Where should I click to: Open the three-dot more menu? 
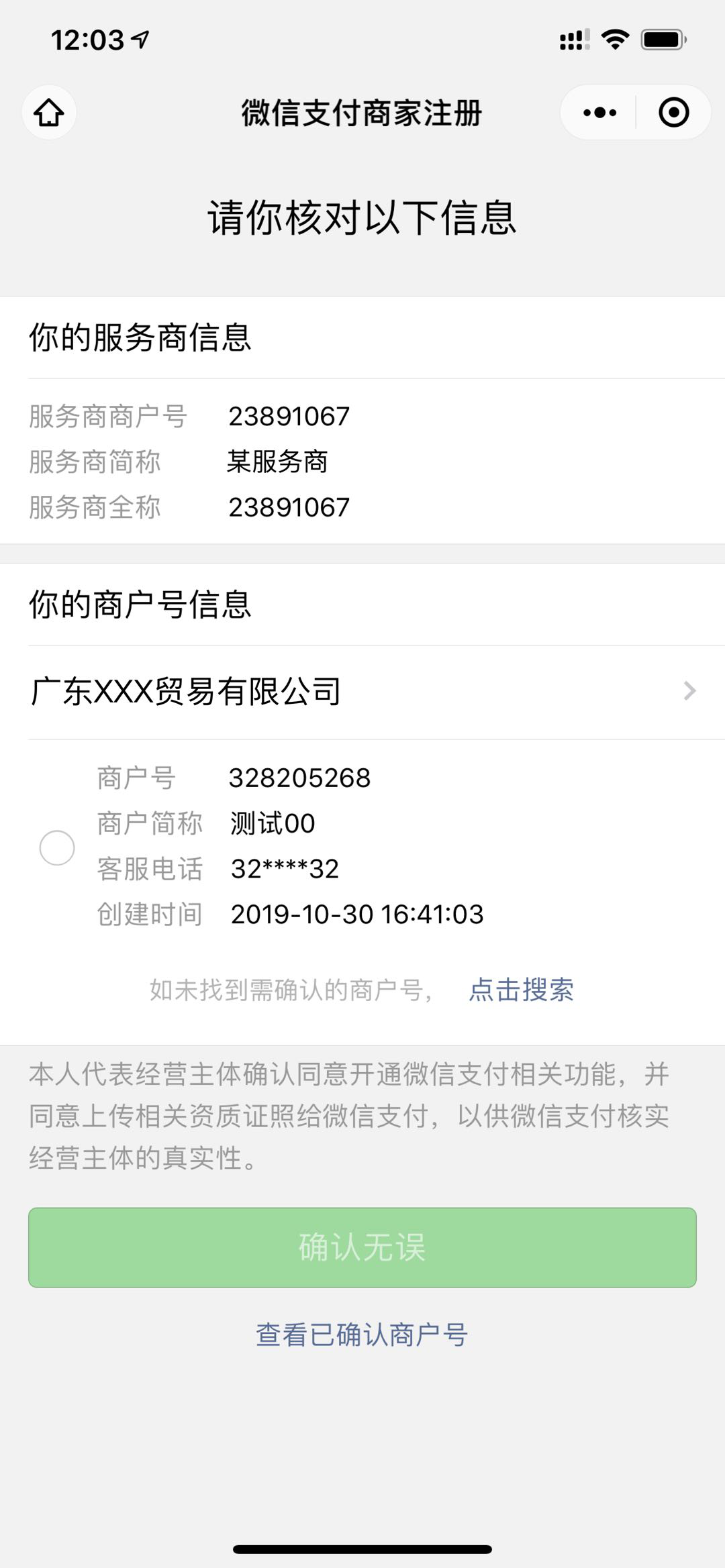(599, 112)
